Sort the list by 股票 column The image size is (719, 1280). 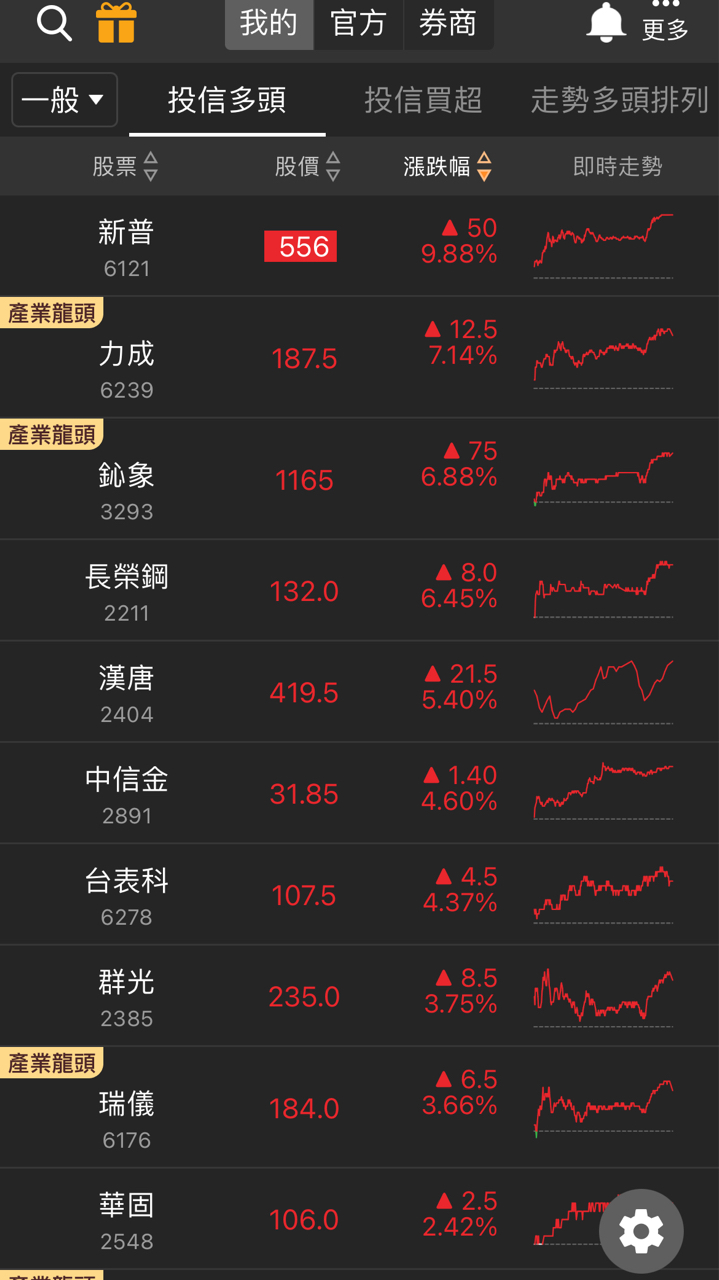click(x=125, y=167)
